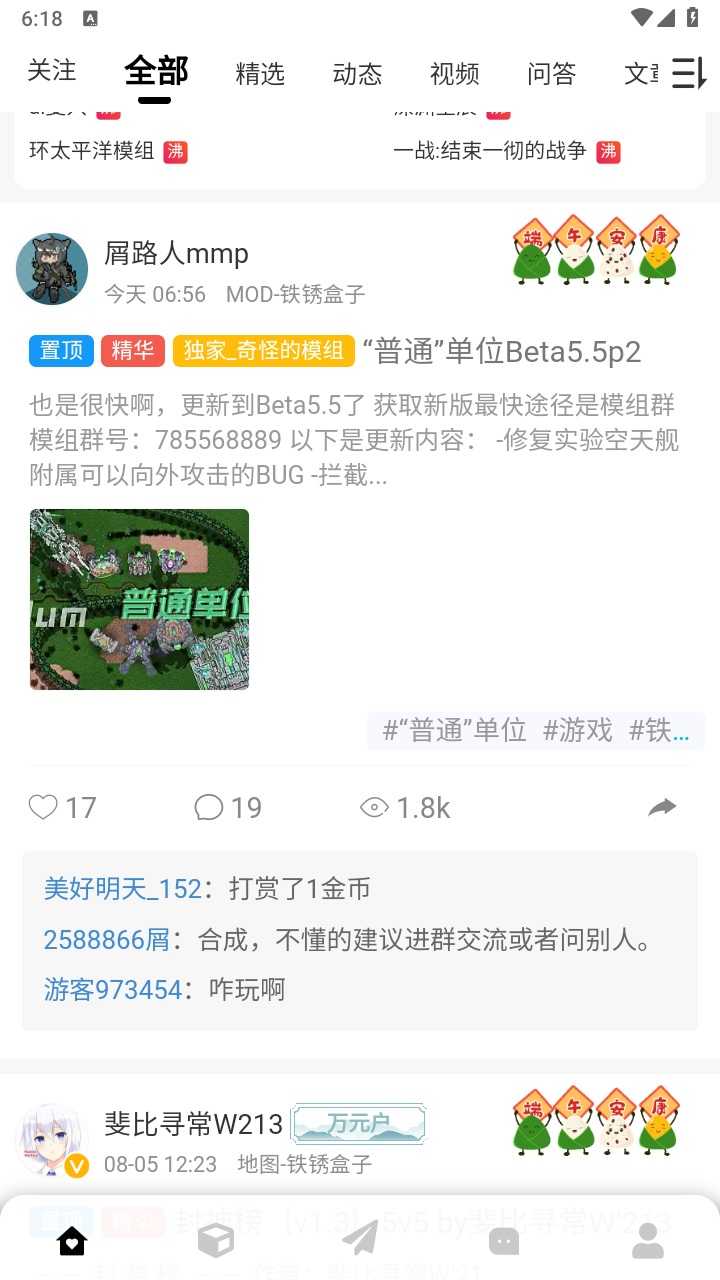Open 斐比寻常W213's profile avatar
The height and width of the screenshot is (1280, 720).
52,1139
